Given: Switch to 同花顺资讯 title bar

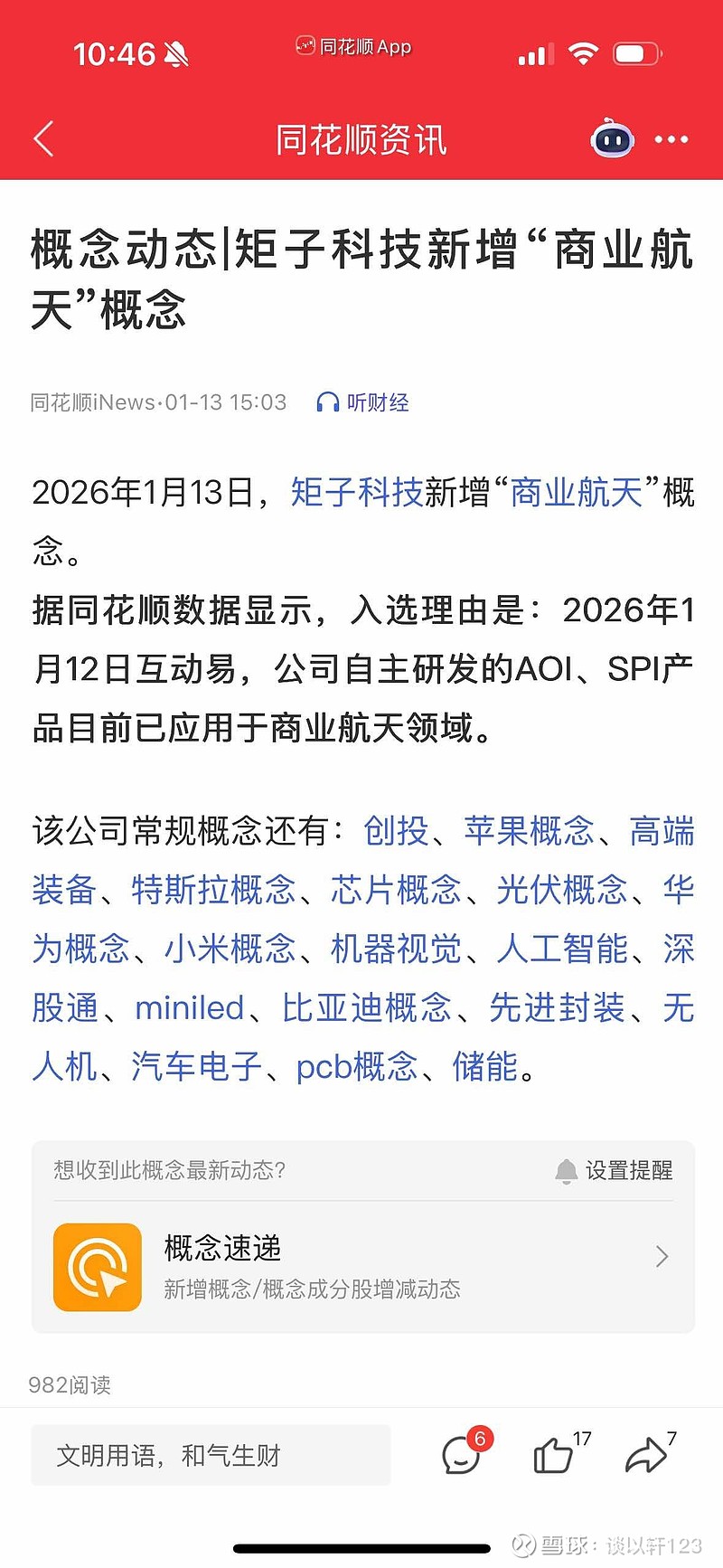Looking at the screenshot, I should click(x=361, y=139).
